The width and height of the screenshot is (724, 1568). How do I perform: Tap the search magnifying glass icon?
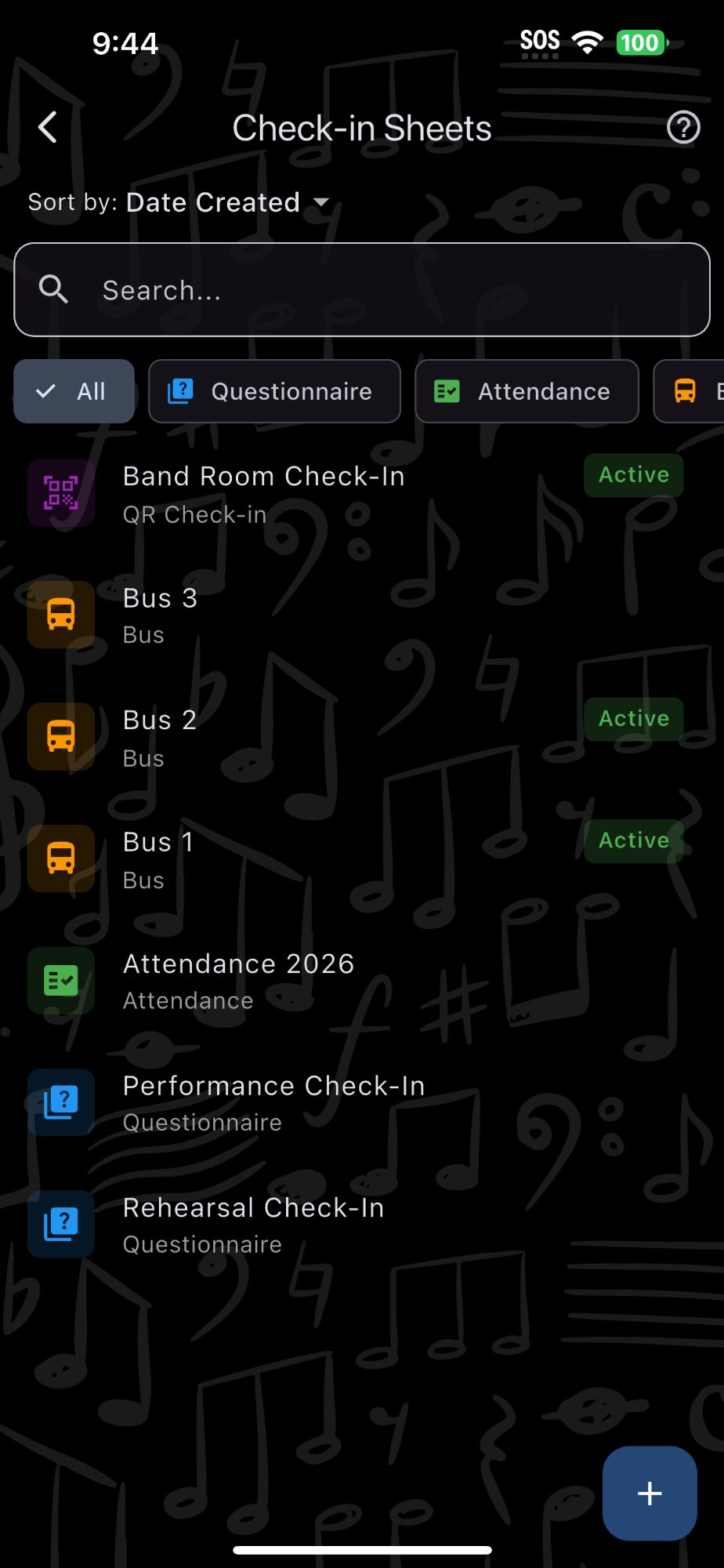pos(53,289)
